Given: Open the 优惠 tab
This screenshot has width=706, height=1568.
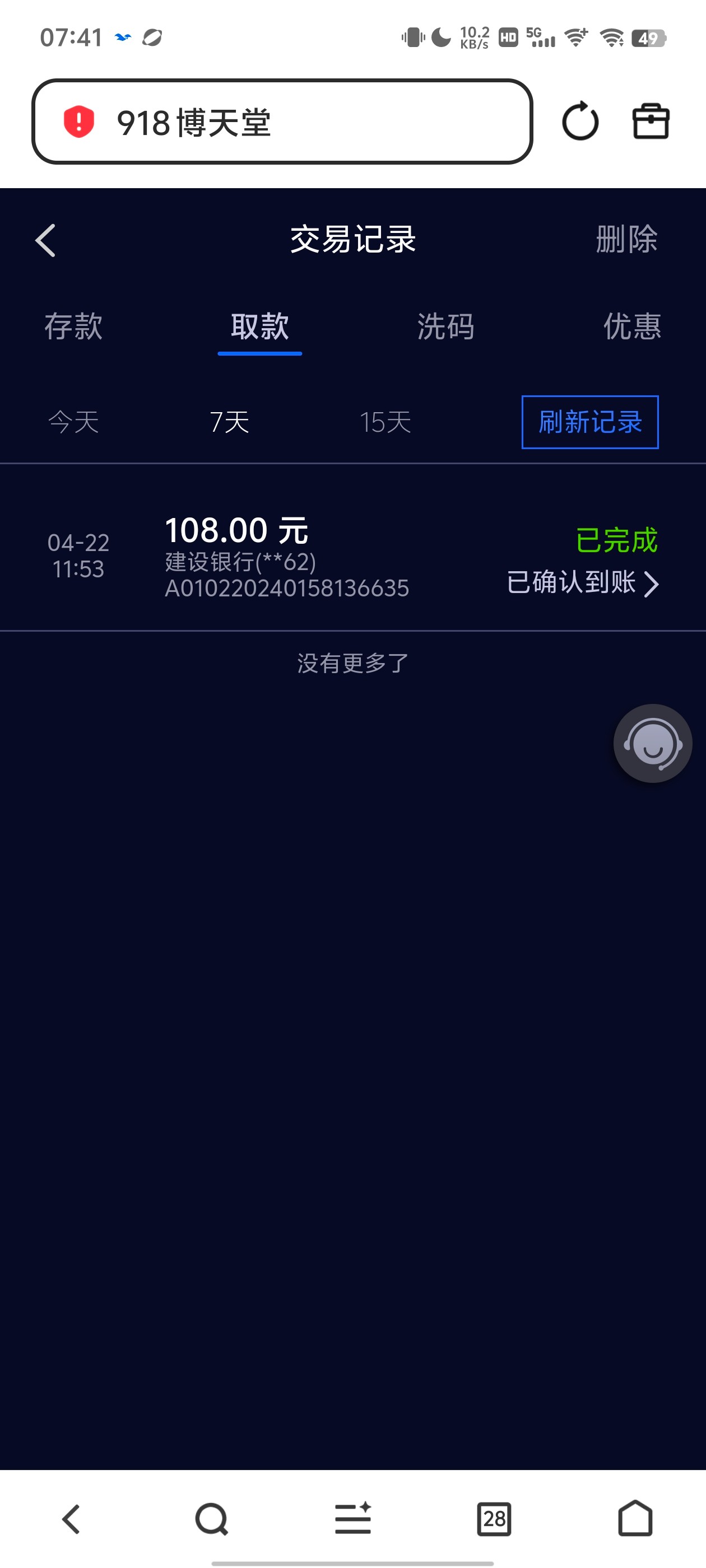Looking at the screenshot, I should point(631,327).
